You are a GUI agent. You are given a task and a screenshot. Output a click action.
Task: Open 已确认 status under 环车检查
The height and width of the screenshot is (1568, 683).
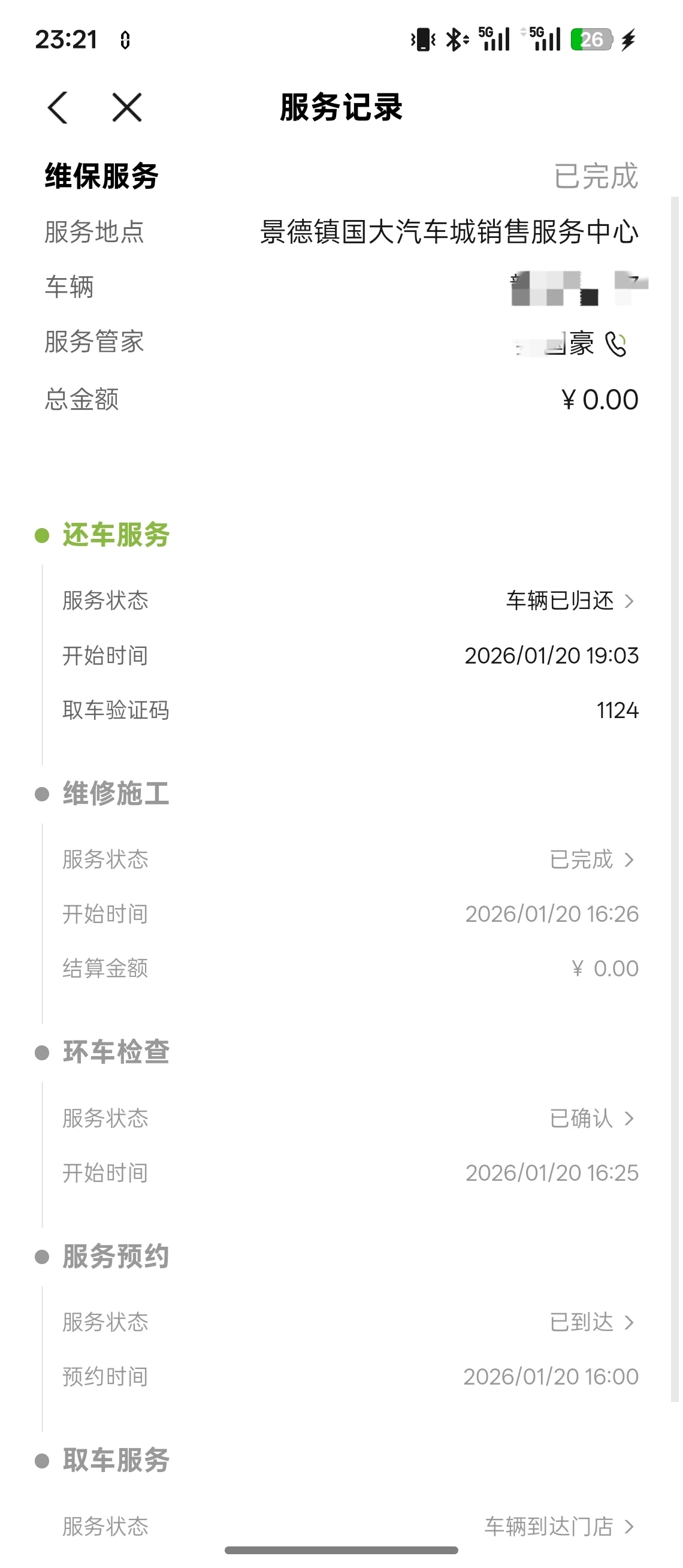tap(591, 1118)
